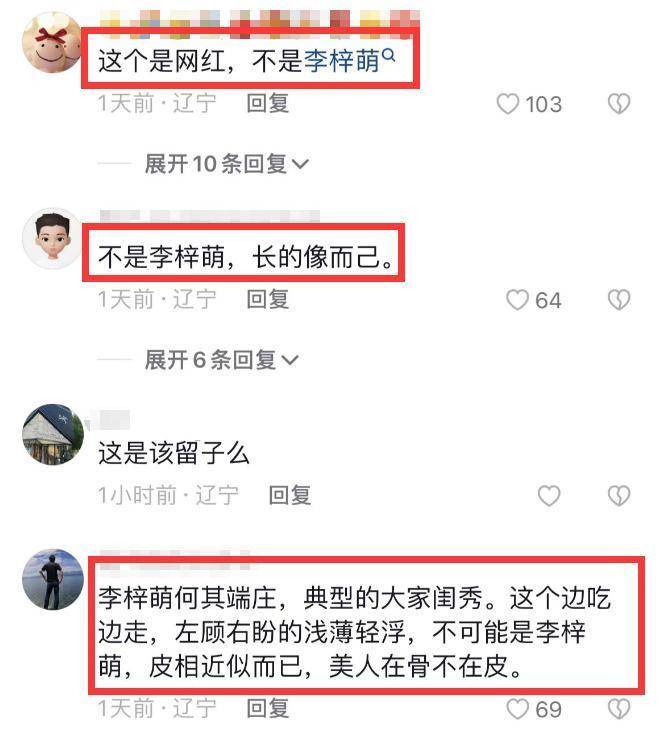This screenshot has width=662, height=730.
Task: Reply to the comment about 李梓萌何其端庄
Action: point(268,709)
